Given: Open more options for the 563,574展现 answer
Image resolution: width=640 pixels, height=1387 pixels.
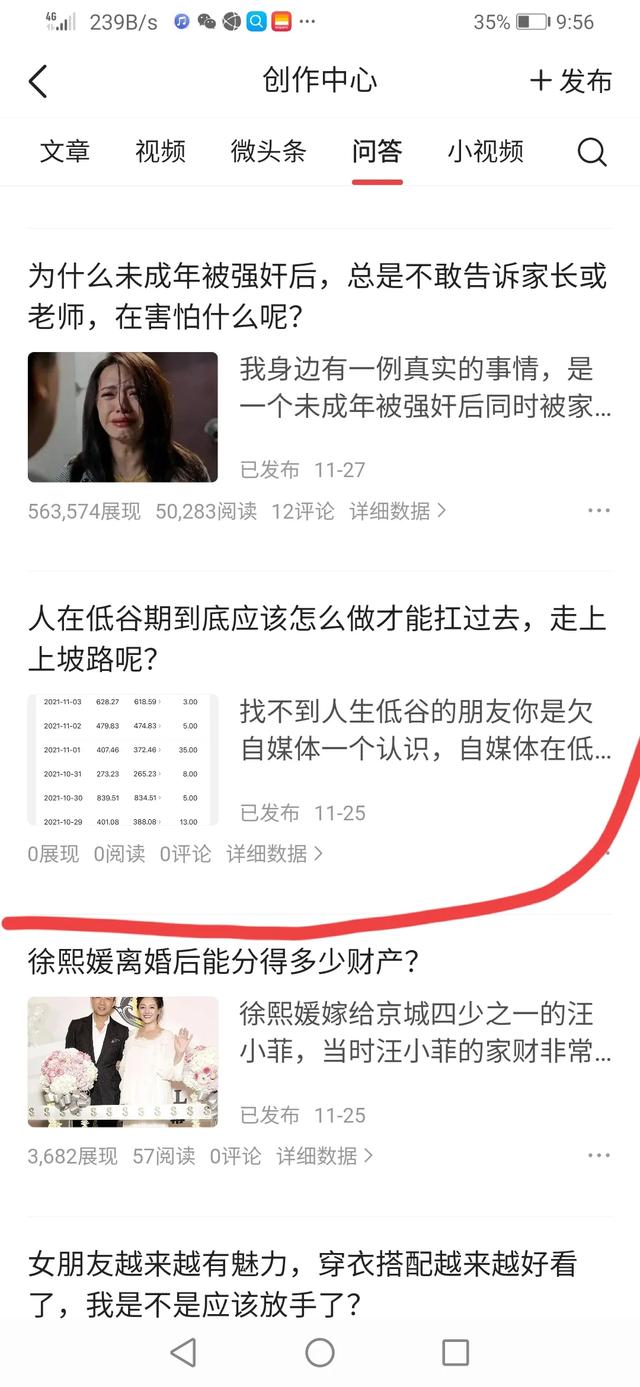Looking at the screenshot, I should (x=598, y=511).
